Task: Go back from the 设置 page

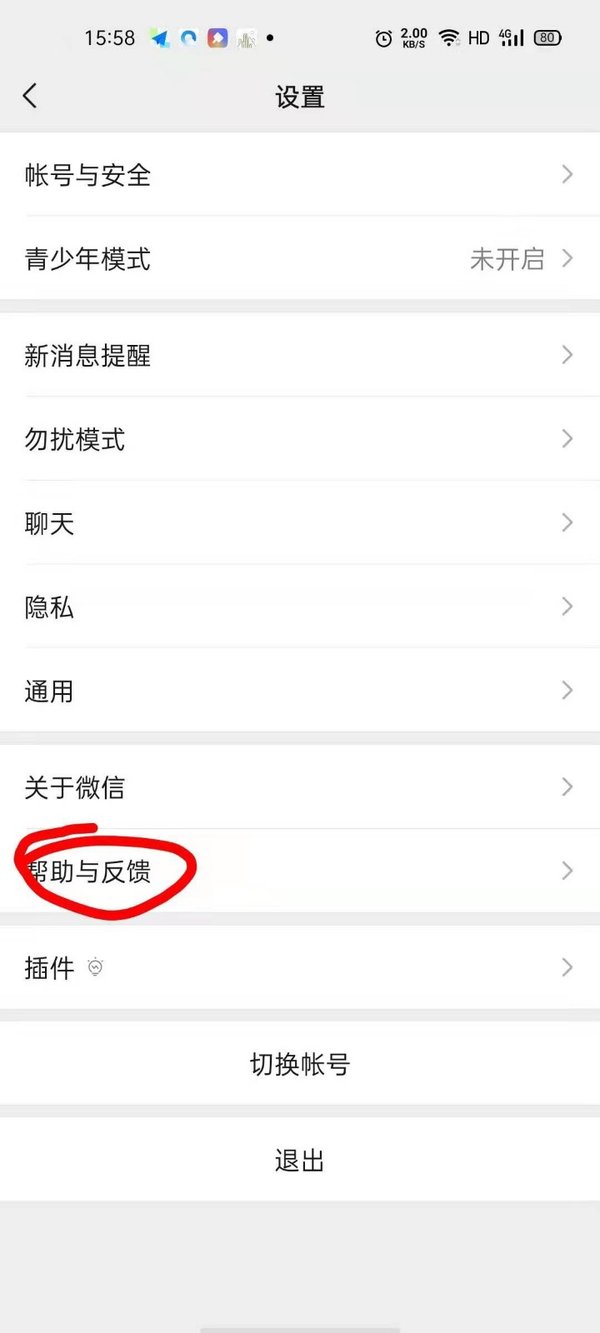Action: (x=30, y=96)
